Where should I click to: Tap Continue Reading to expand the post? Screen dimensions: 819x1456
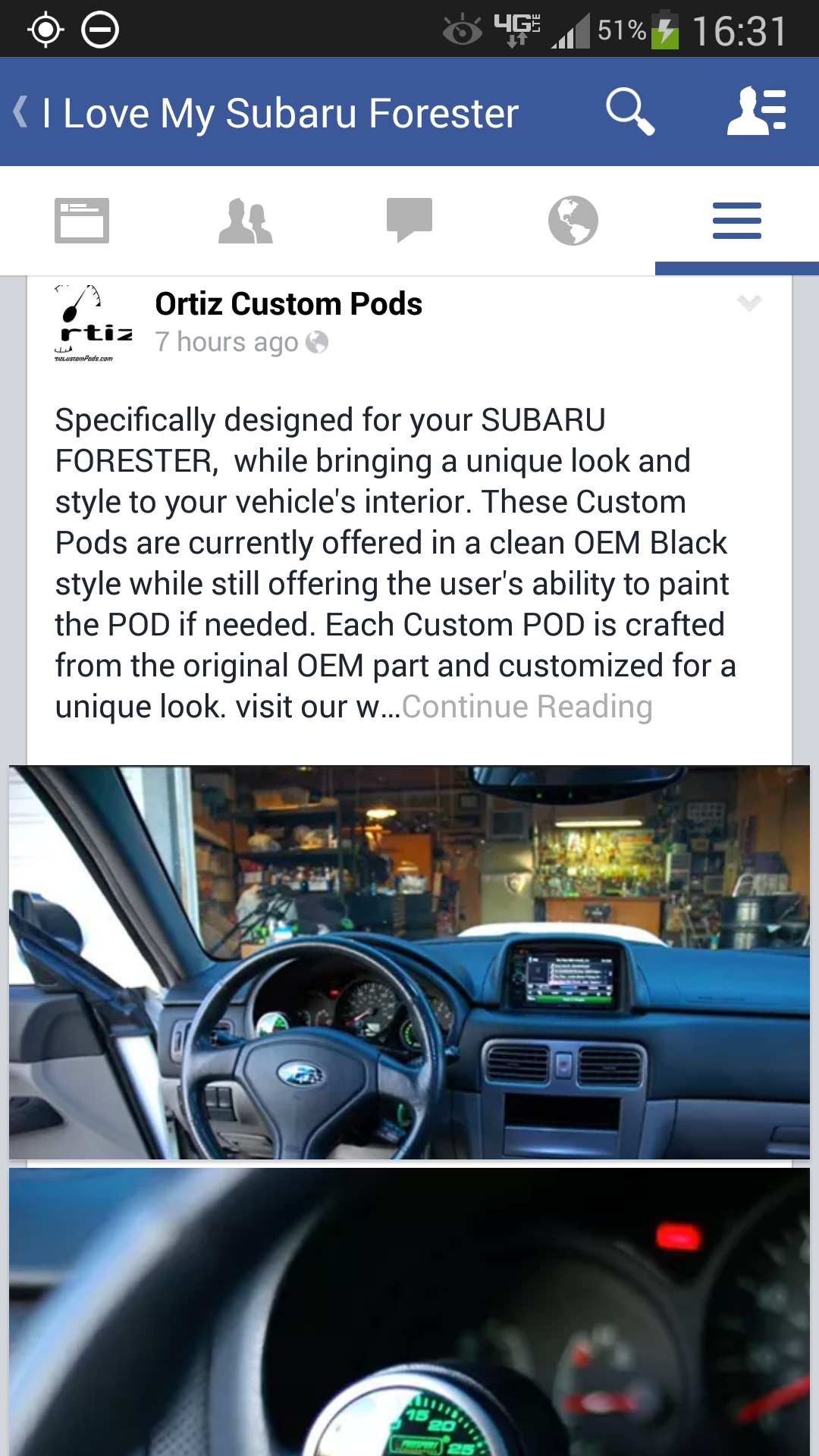[x=527, y=707]
